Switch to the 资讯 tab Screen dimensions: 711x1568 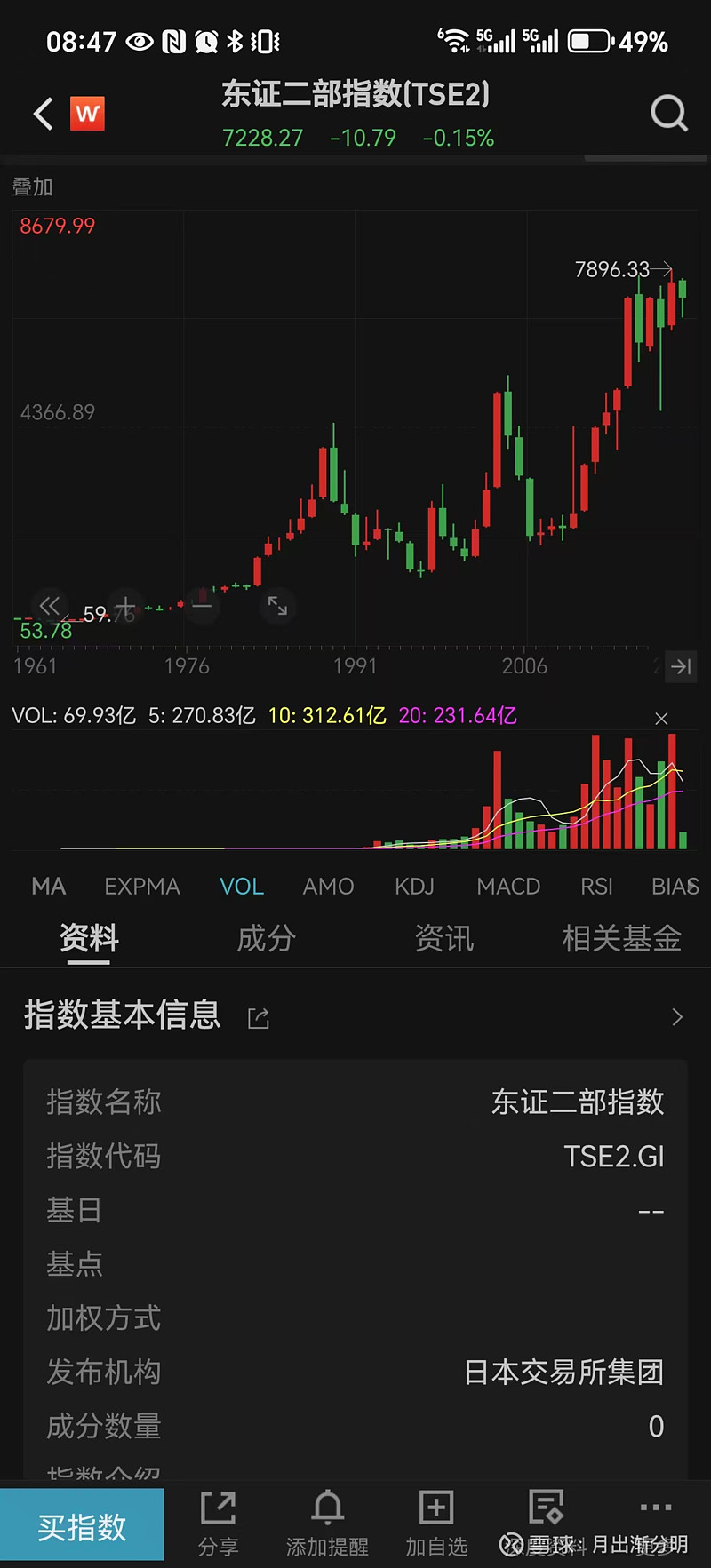point(443,938)
